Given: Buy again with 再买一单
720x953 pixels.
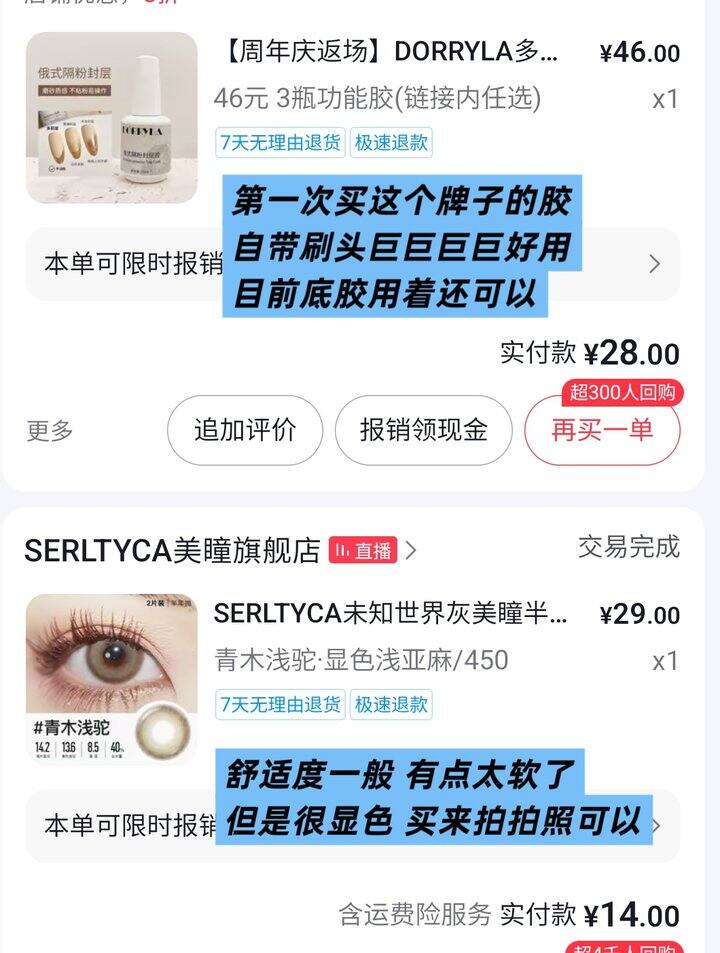Looking at the screenshot, I should [x=602, y=430].
